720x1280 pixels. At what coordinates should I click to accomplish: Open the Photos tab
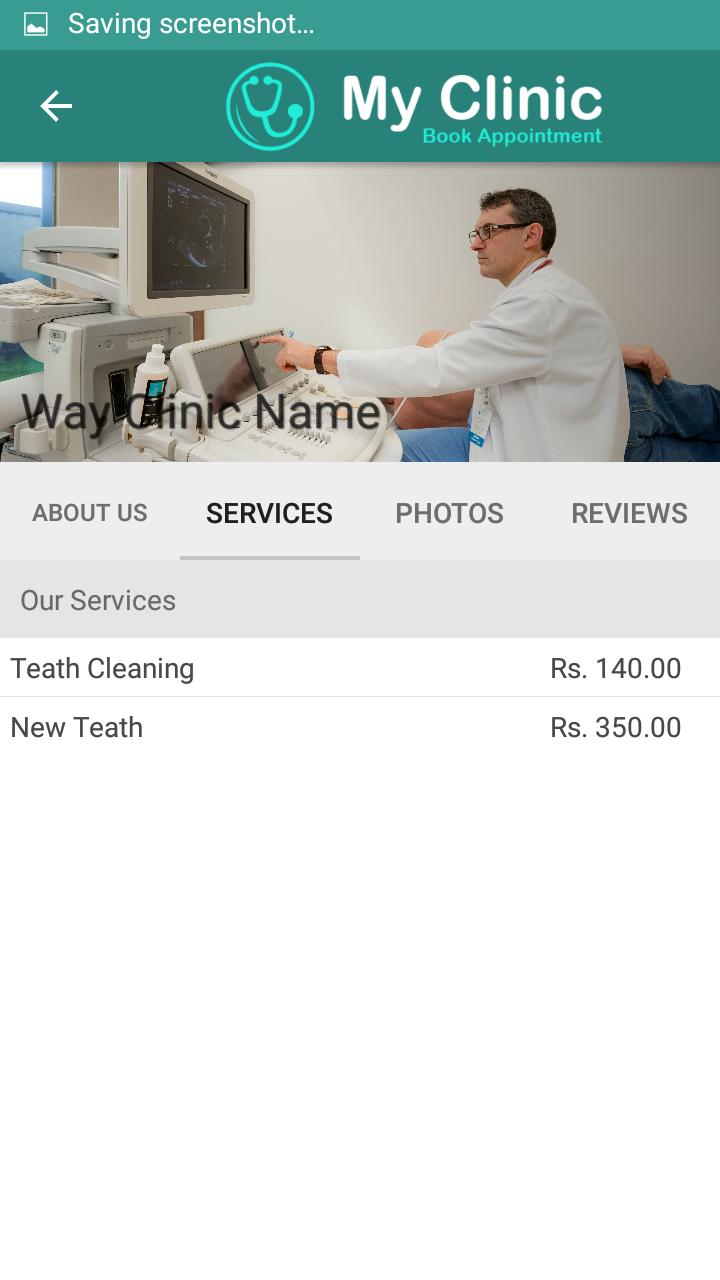[450, 512]
